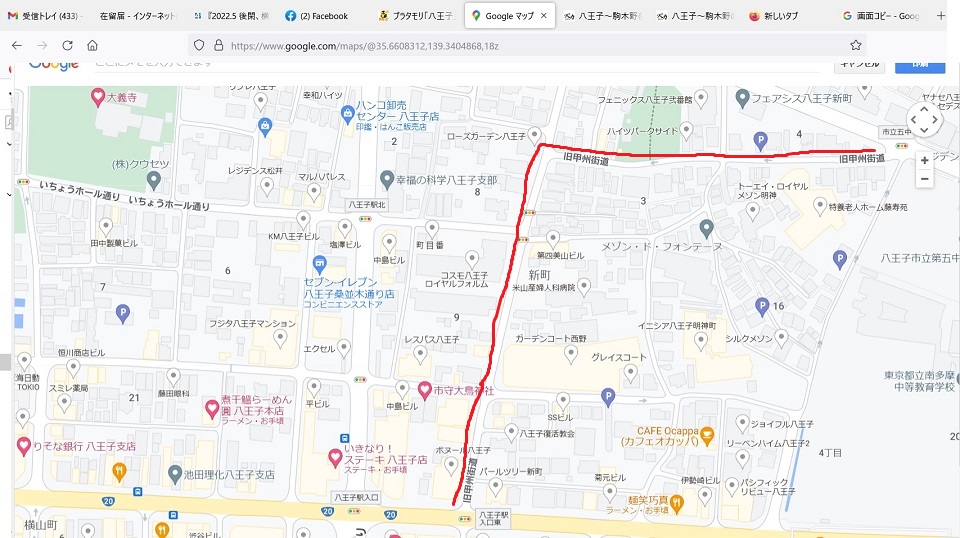
Task: Close the Google マップ tab
Action: [x=544, y=16]
